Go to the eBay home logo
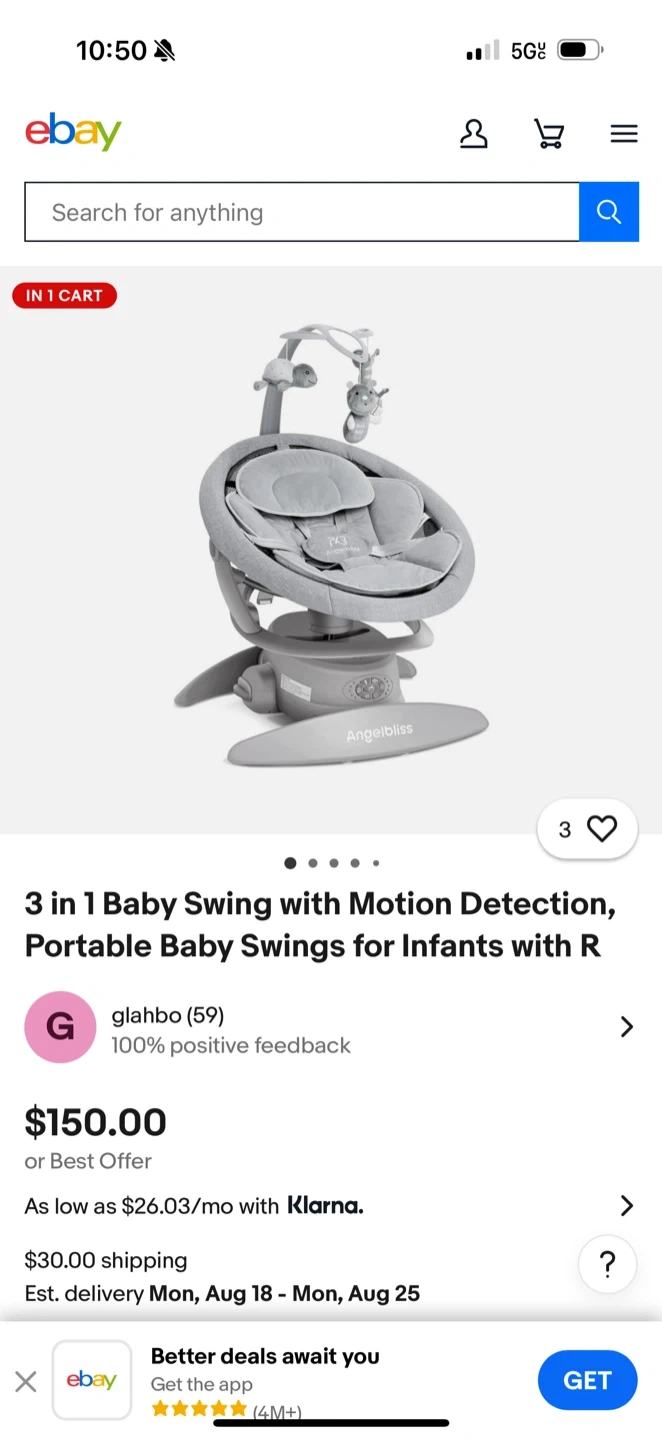This screenshot has width=662, height=1440. (73, 132)
